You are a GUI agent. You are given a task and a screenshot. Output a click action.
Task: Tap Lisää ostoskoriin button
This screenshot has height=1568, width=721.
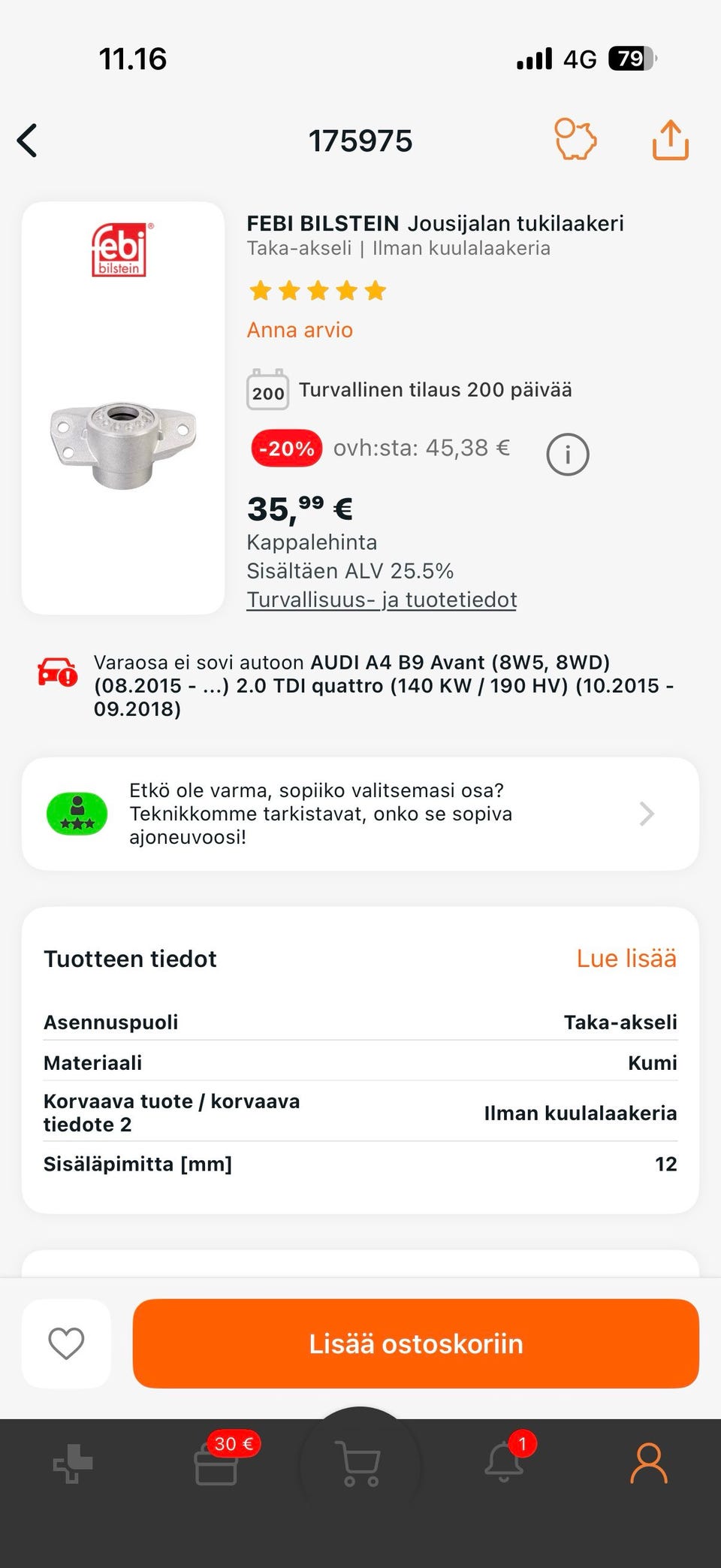pyautogui.click(x=415, y=1343)
